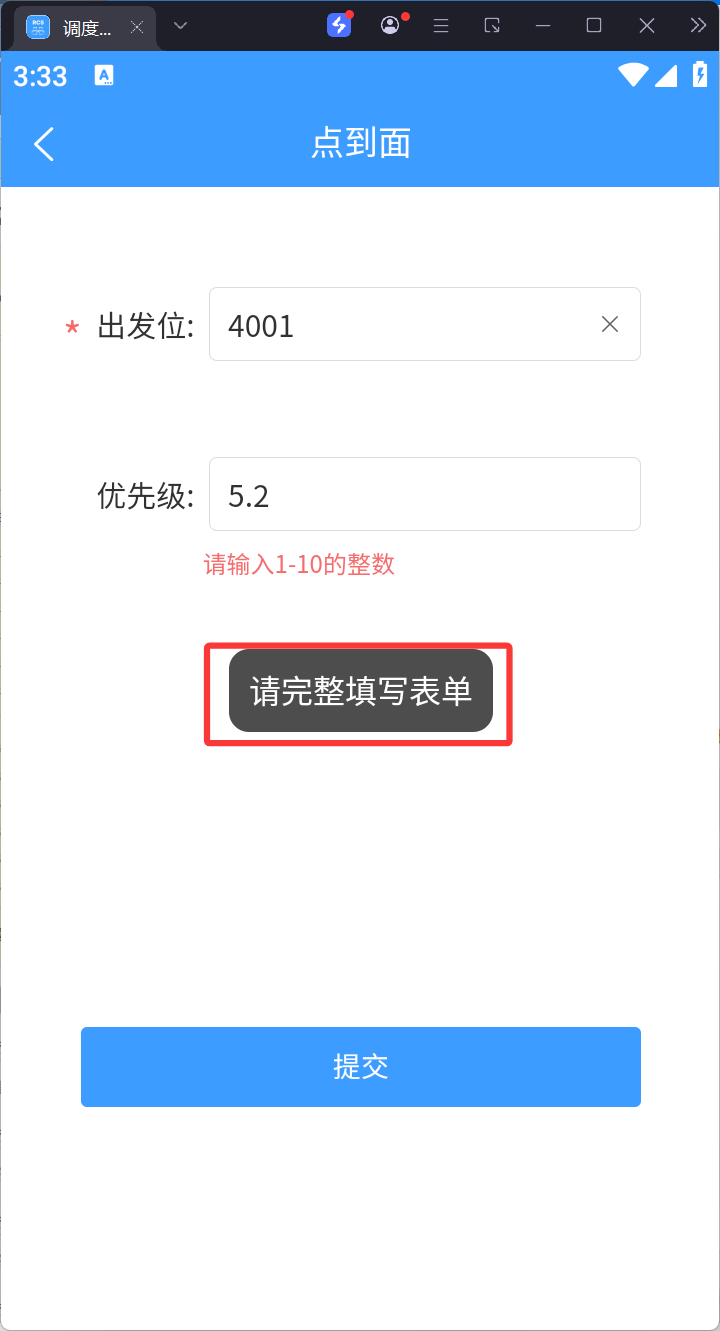Open the window hamburger menu
Image resolution: width=720 pixels, height=1331 pixels.
[441, 26]
